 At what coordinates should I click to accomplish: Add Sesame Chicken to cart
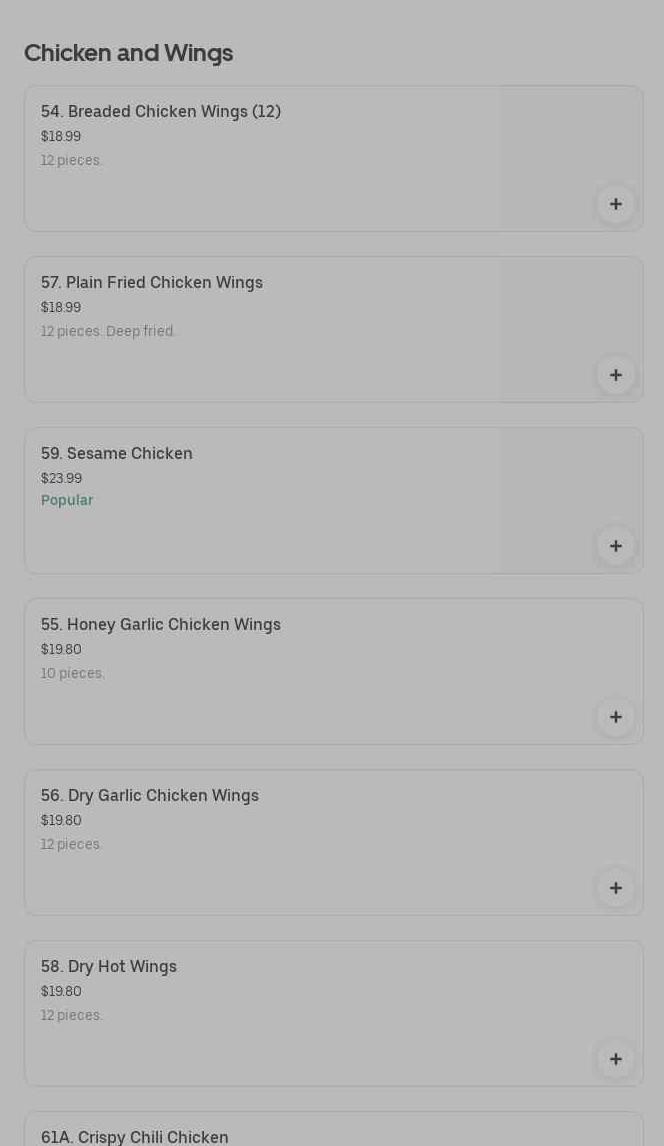616,546
